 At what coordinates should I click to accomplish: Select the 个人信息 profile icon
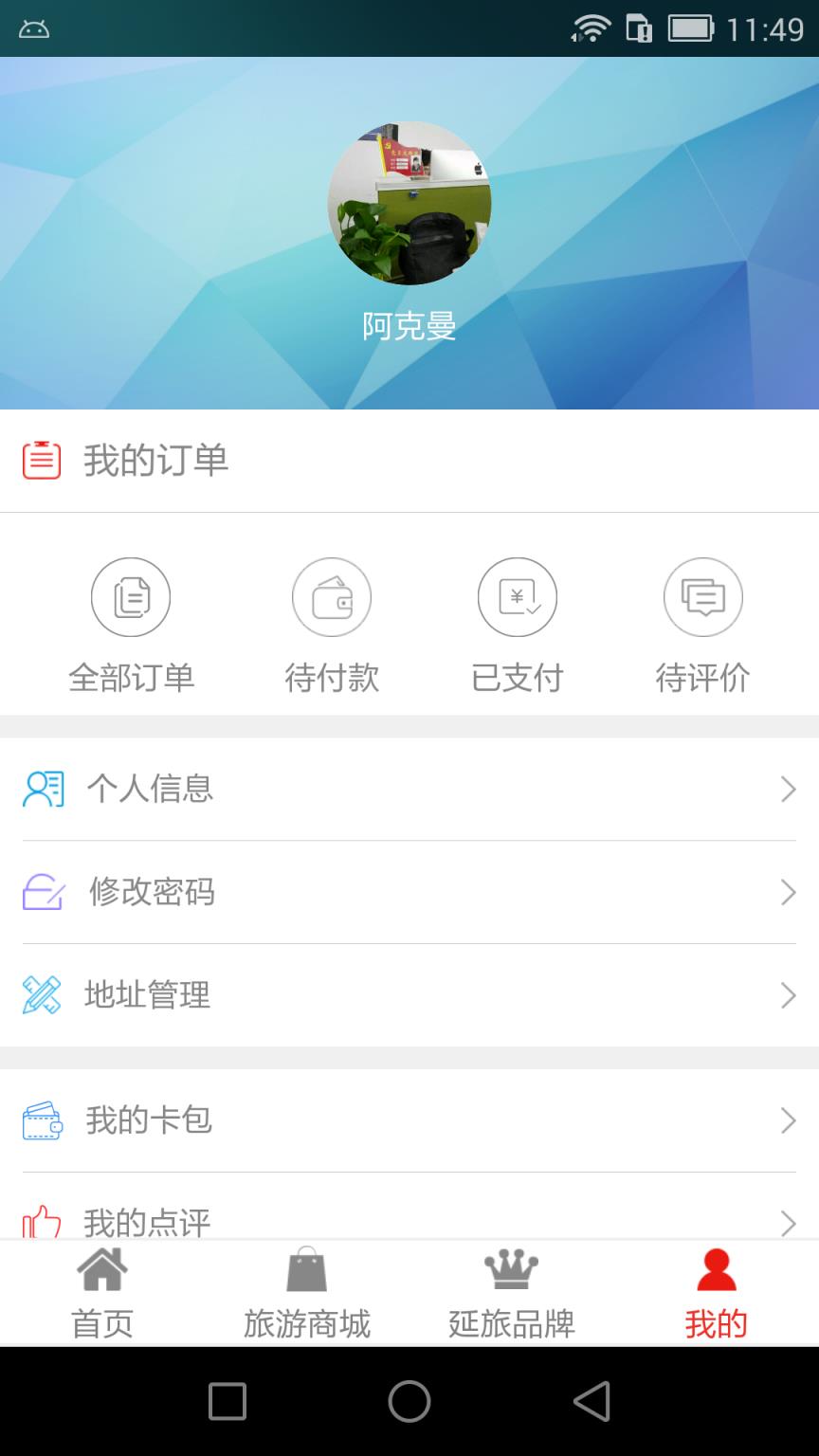click(x=42, y=789)
